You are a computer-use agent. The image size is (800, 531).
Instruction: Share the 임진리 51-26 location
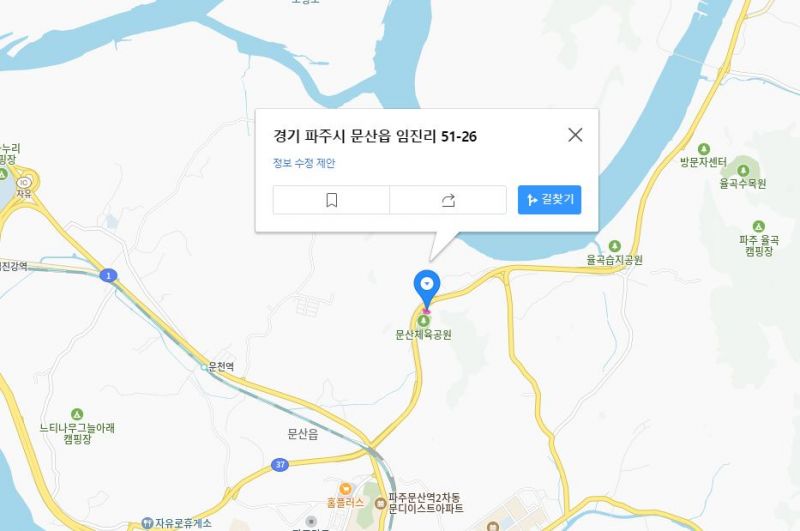click(x=448, y=200)
